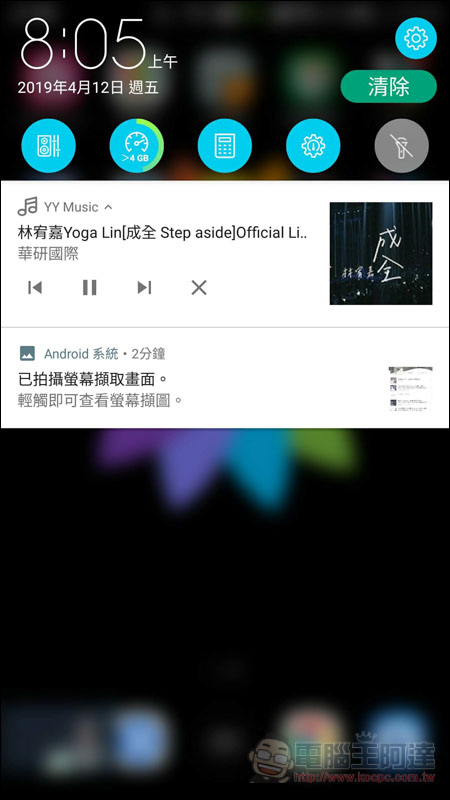Screen dimensions: 450x800
Task: Open the 成全 album art thumbnail
Action: (x=381, y=254)
